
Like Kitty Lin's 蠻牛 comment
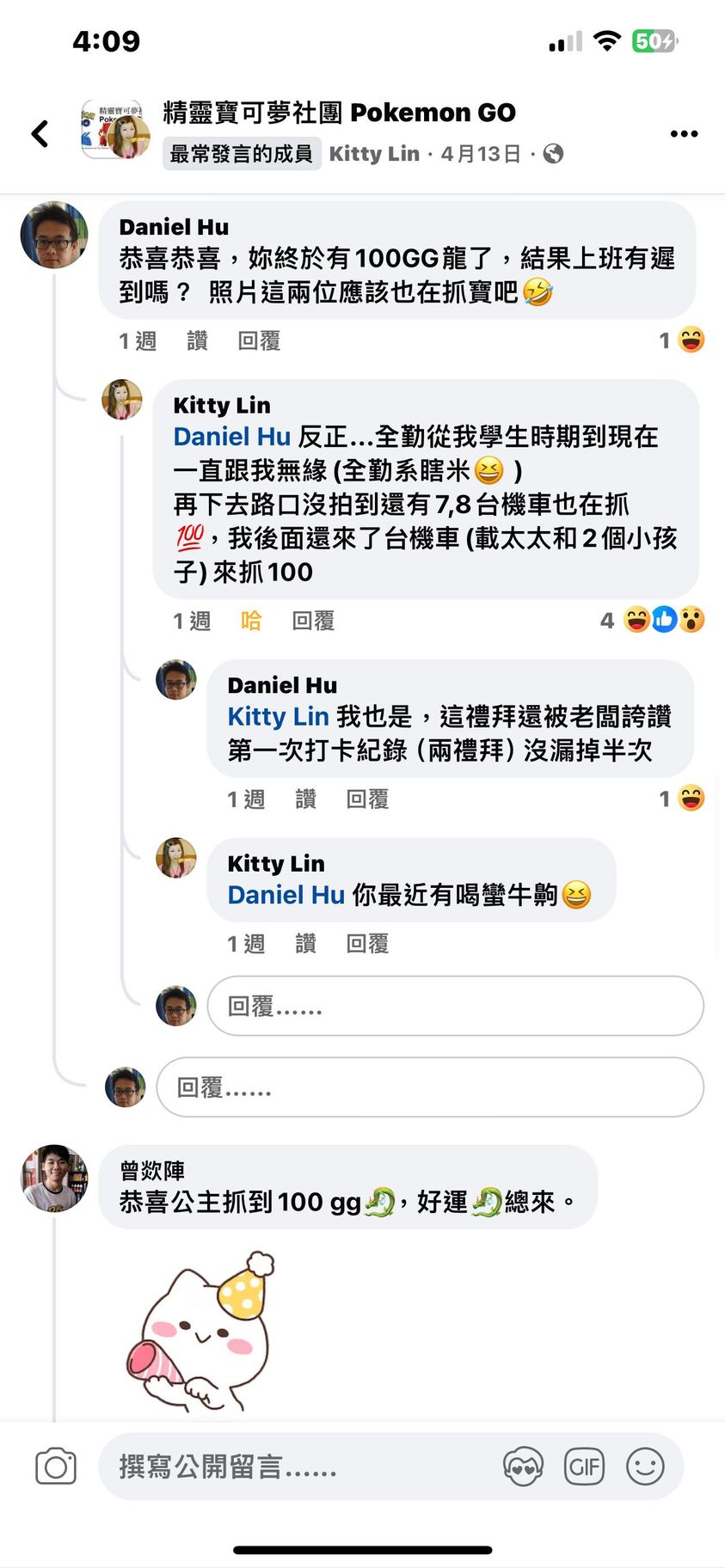click(305, 944)
